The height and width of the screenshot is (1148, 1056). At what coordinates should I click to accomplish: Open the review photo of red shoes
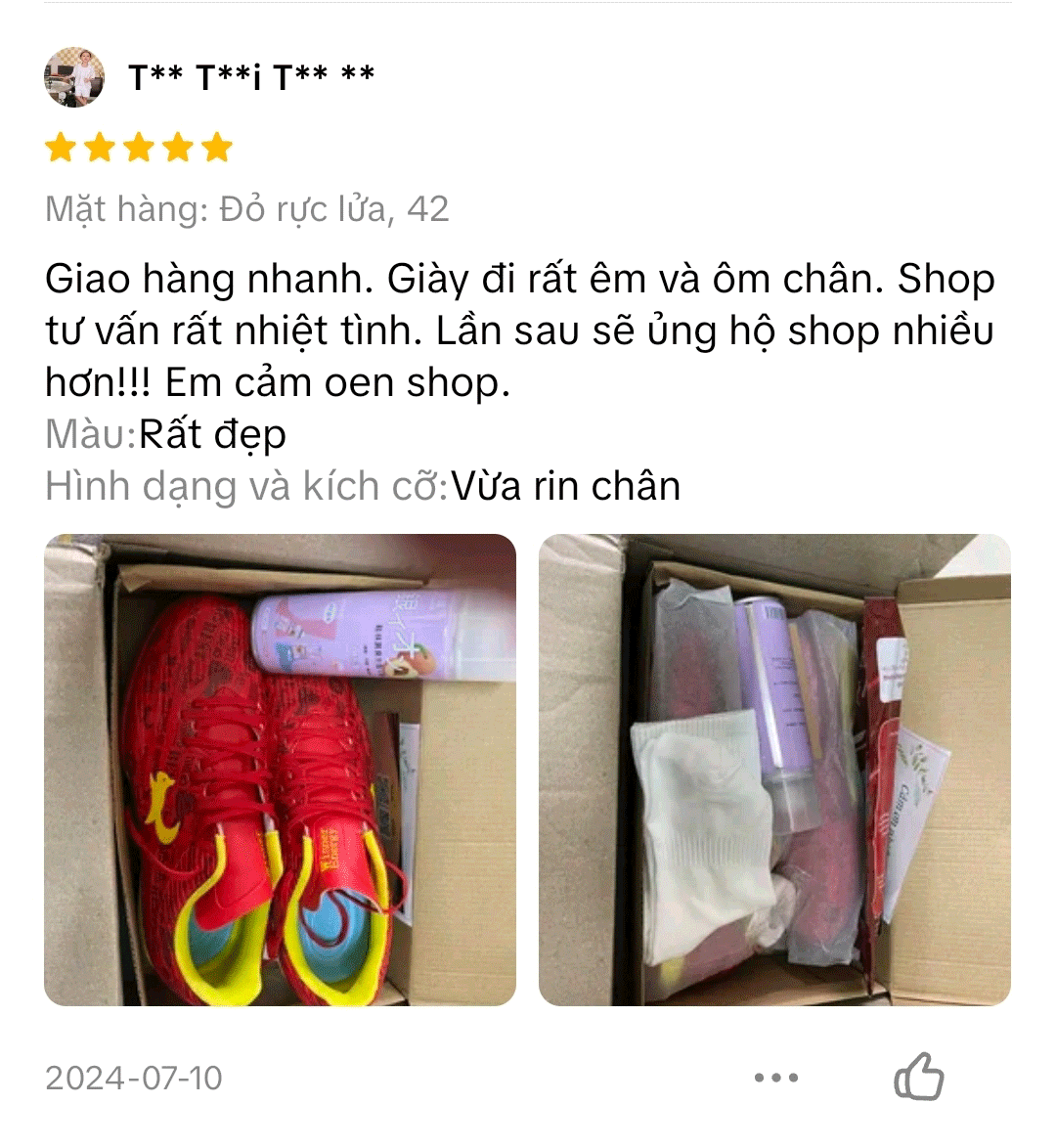[280, 770]
